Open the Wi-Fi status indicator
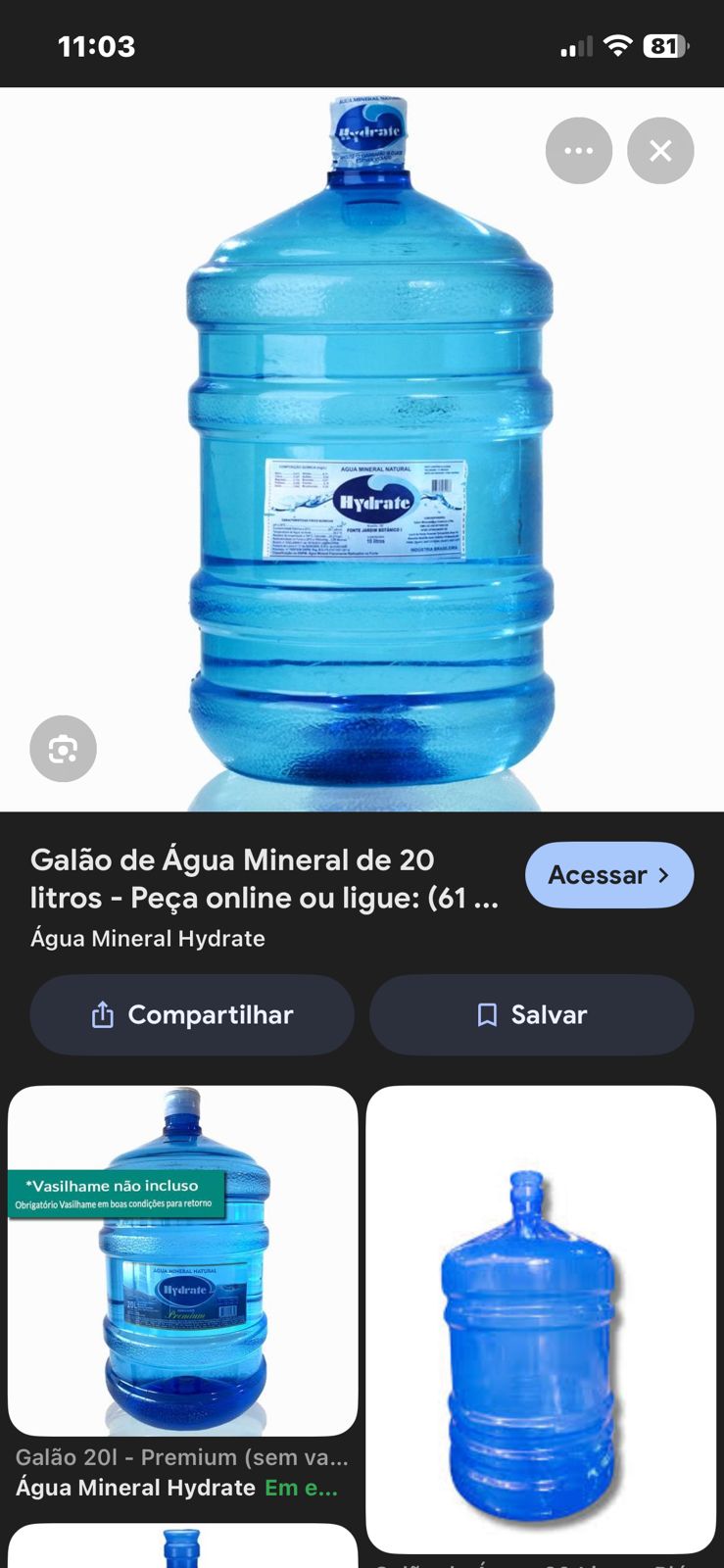 coord(617,44)
